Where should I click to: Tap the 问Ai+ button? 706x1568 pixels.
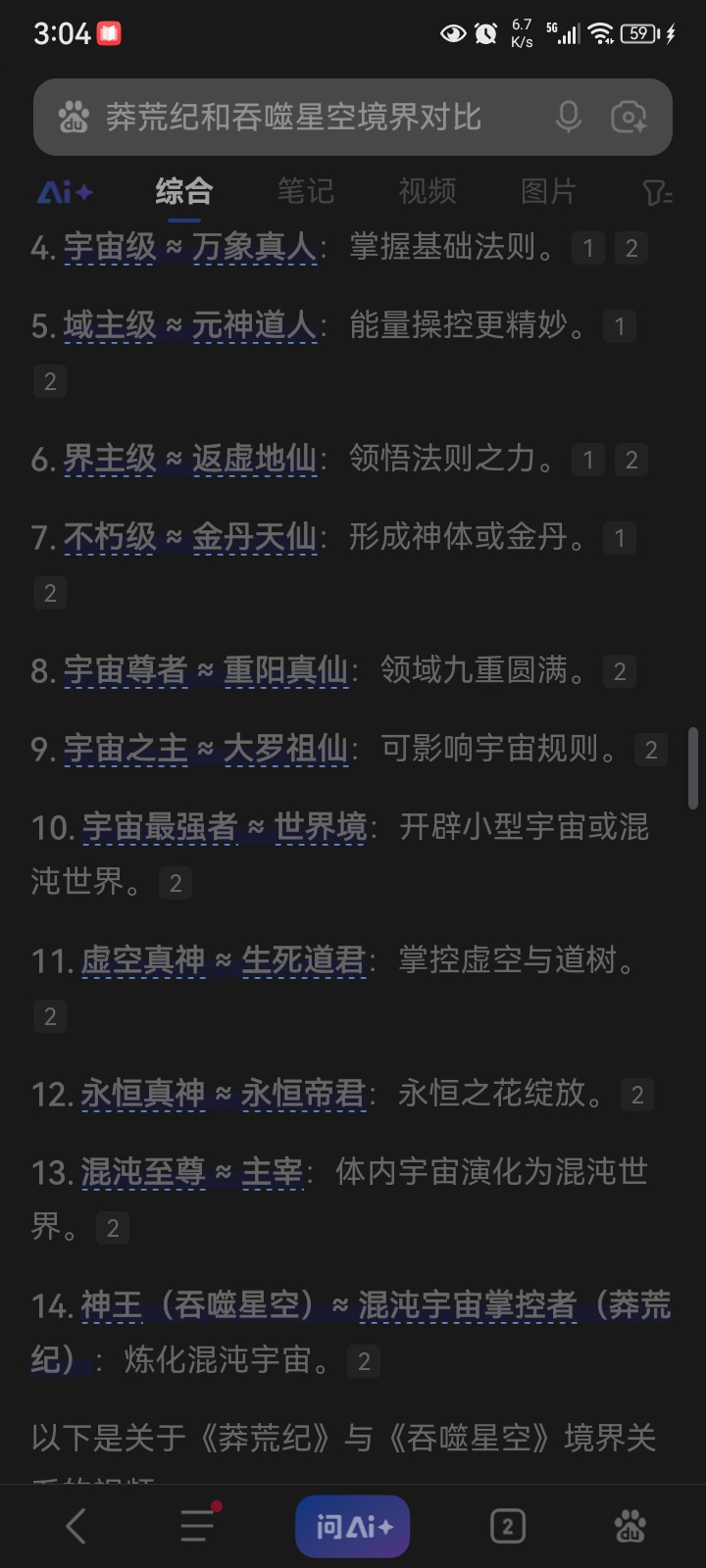[353, 1526]
